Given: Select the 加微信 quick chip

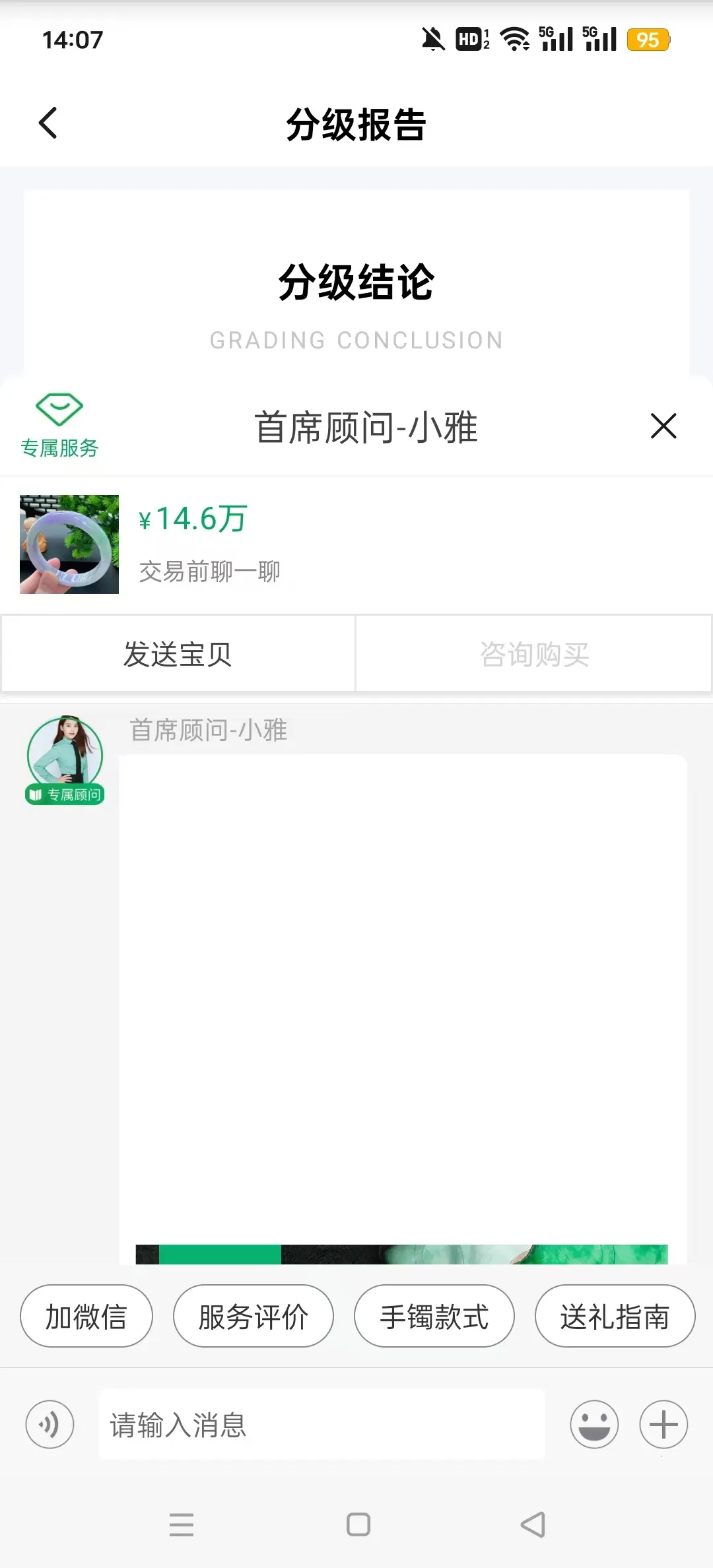Looking at the screenshot, I should click(86, 1317).
